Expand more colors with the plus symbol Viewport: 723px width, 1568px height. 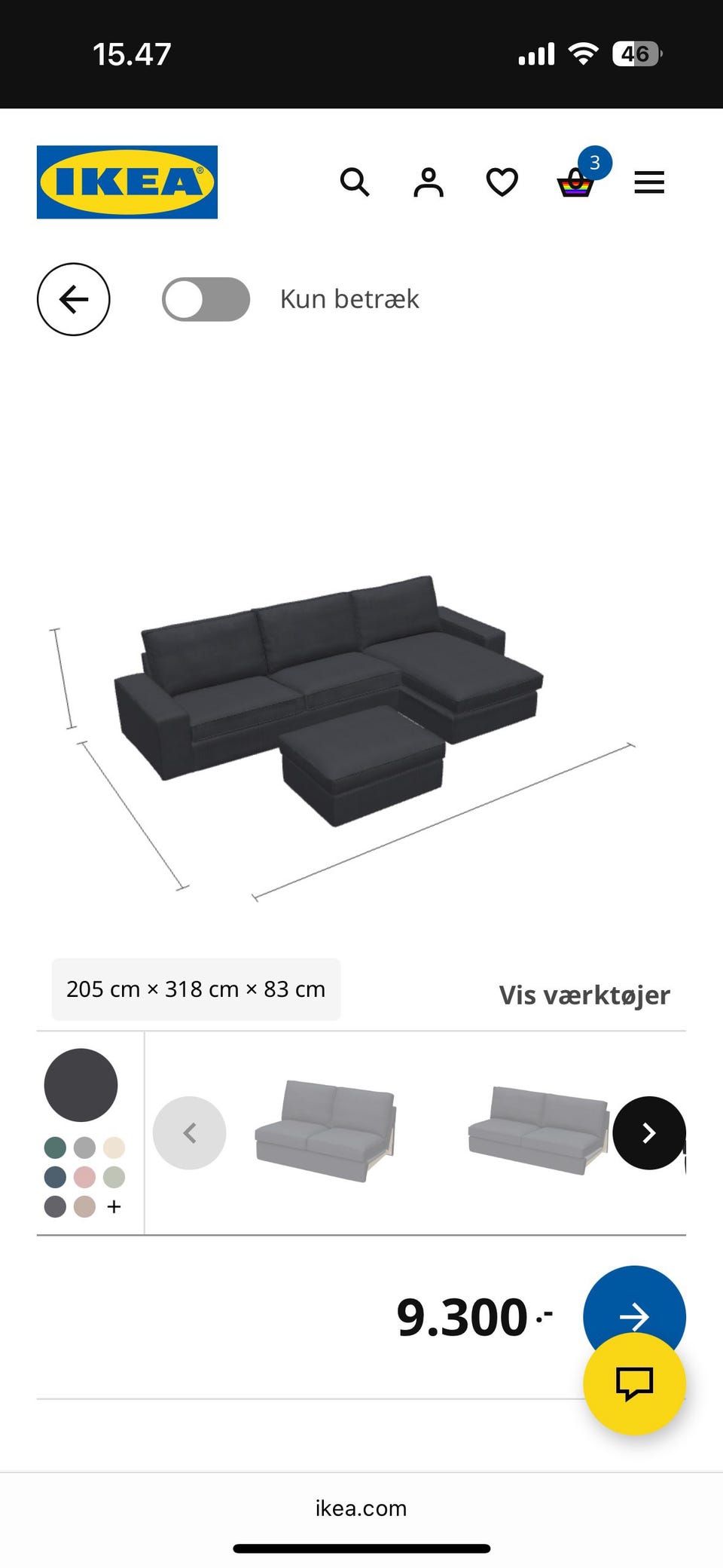[114, 1206]
